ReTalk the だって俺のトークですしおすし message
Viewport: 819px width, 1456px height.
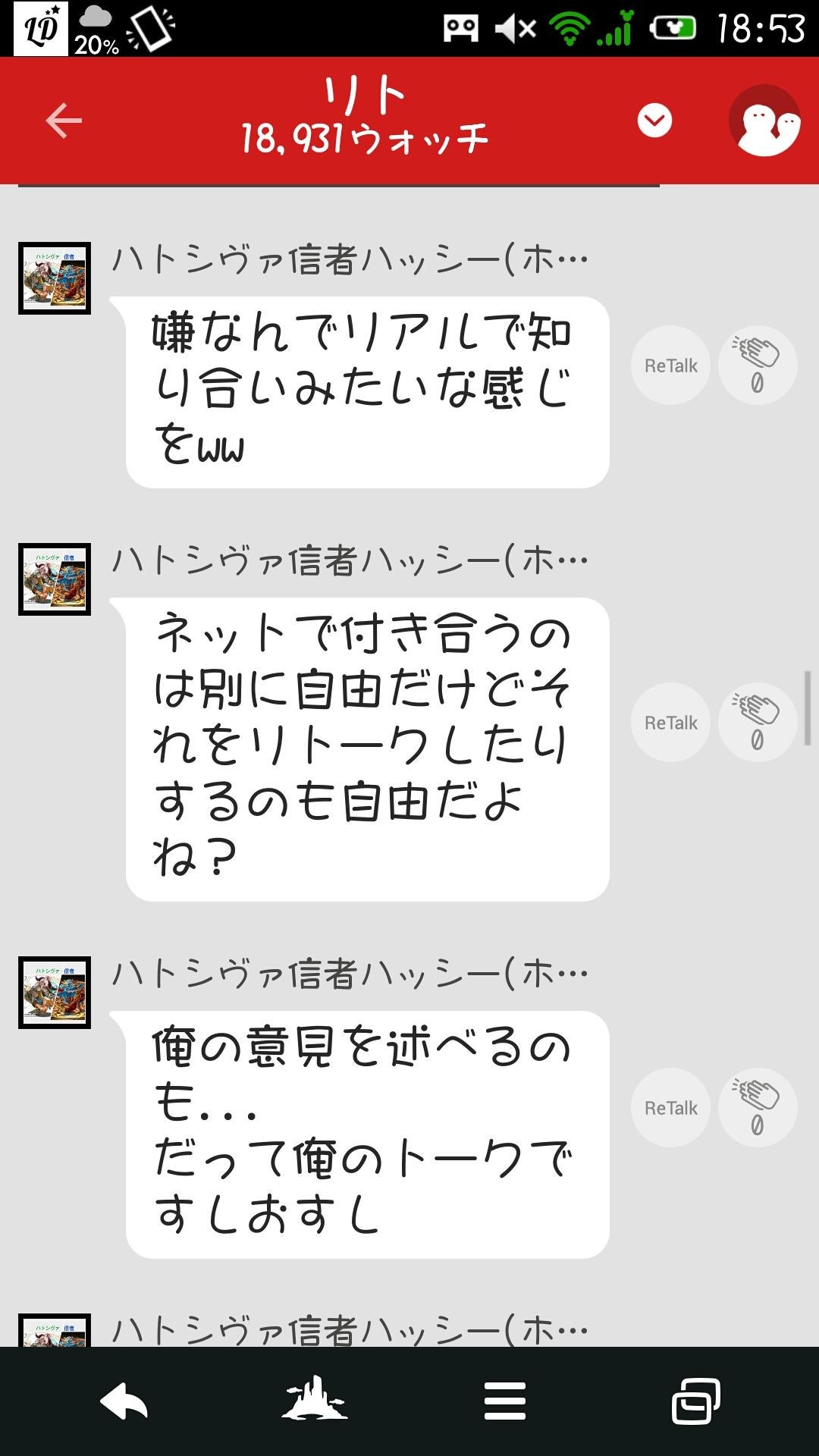click(670, 1106)
